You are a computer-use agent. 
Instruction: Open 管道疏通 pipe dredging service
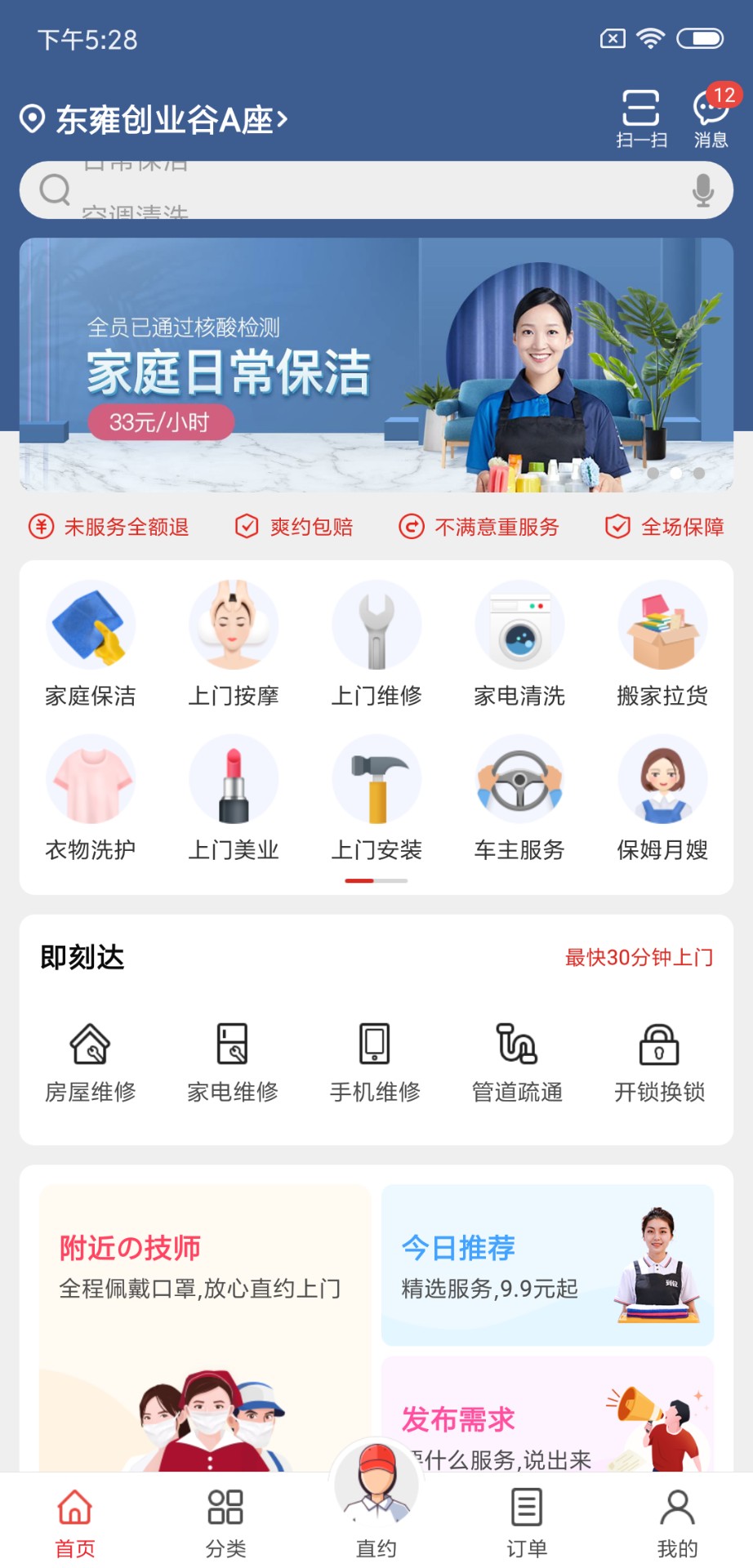pos(517,1062)
